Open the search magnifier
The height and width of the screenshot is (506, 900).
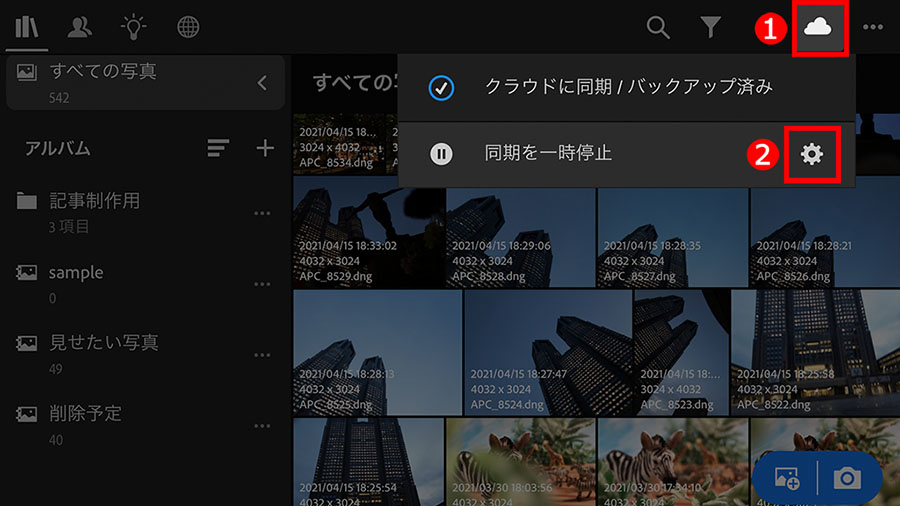[658, 28]
